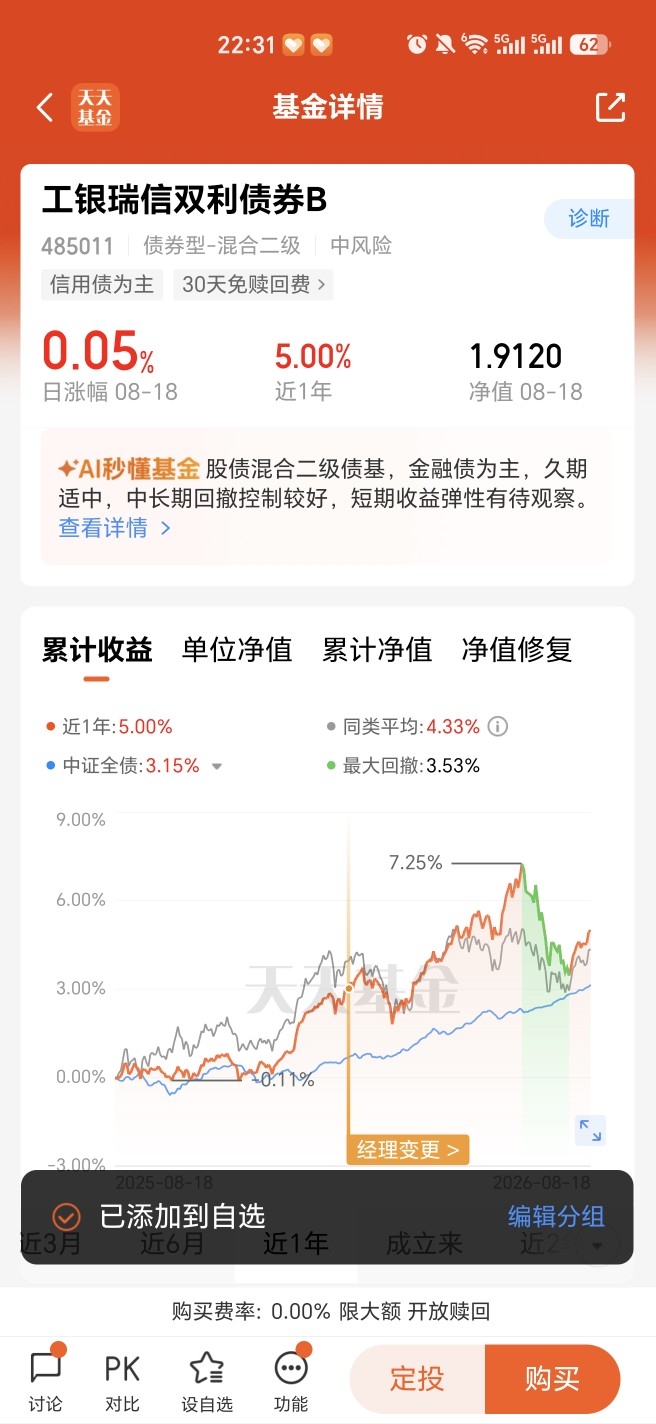Open the 中证全债 benchmark dropdown

(217, 767)
